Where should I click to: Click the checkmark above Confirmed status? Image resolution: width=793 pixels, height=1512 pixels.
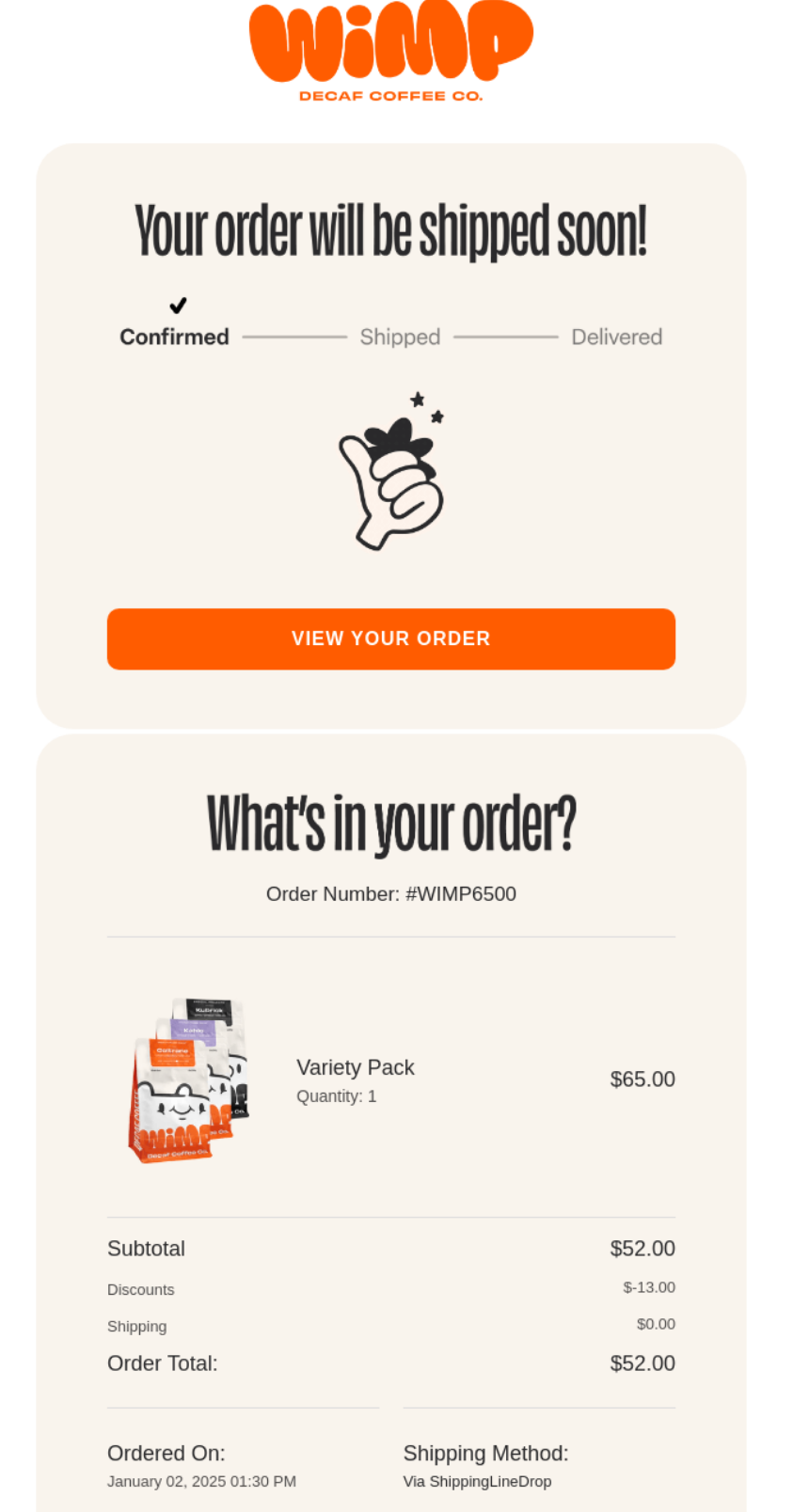point(176,306)
